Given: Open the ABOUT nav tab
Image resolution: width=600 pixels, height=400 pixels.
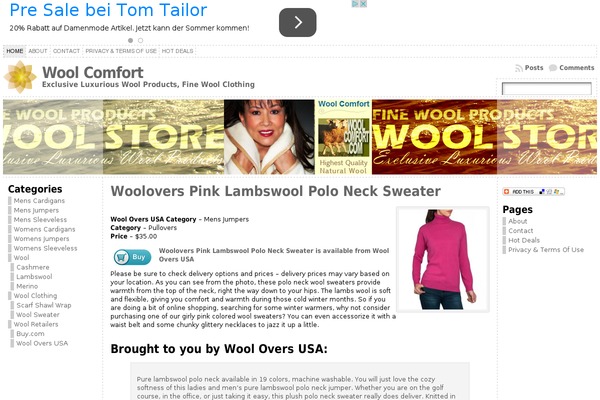Looking at the screenshot, I should pos(38,50).
